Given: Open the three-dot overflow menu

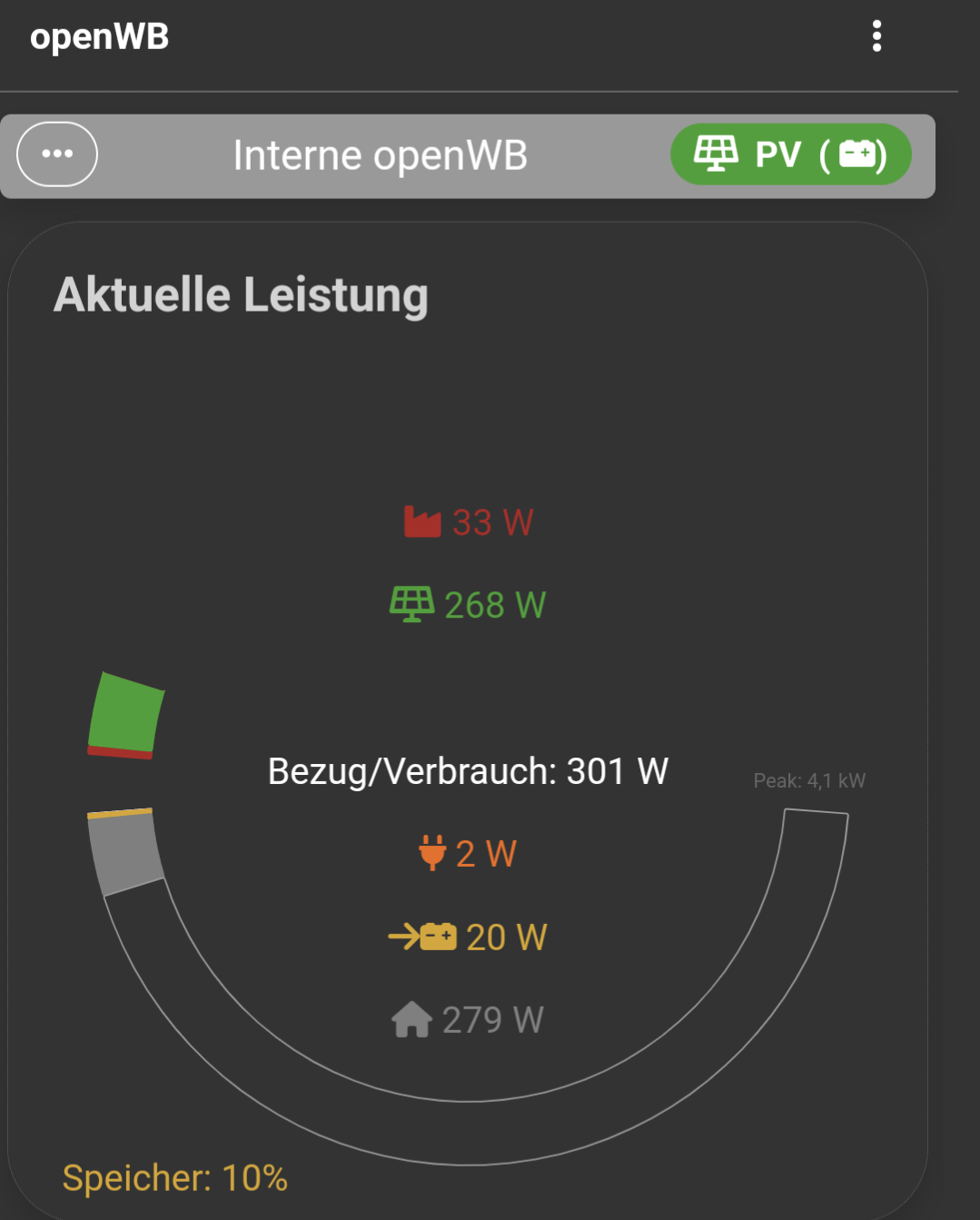Looking at the screenshot, I should (876, 36).
